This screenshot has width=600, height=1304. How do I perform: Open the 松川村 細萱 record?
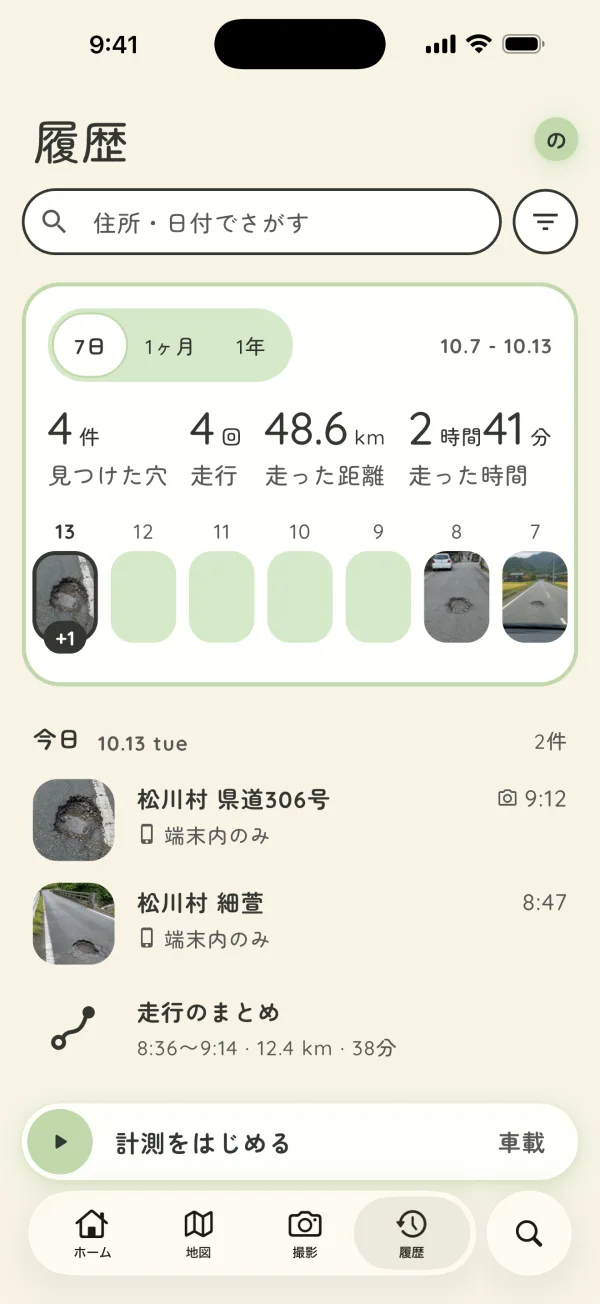click(300, 923)
